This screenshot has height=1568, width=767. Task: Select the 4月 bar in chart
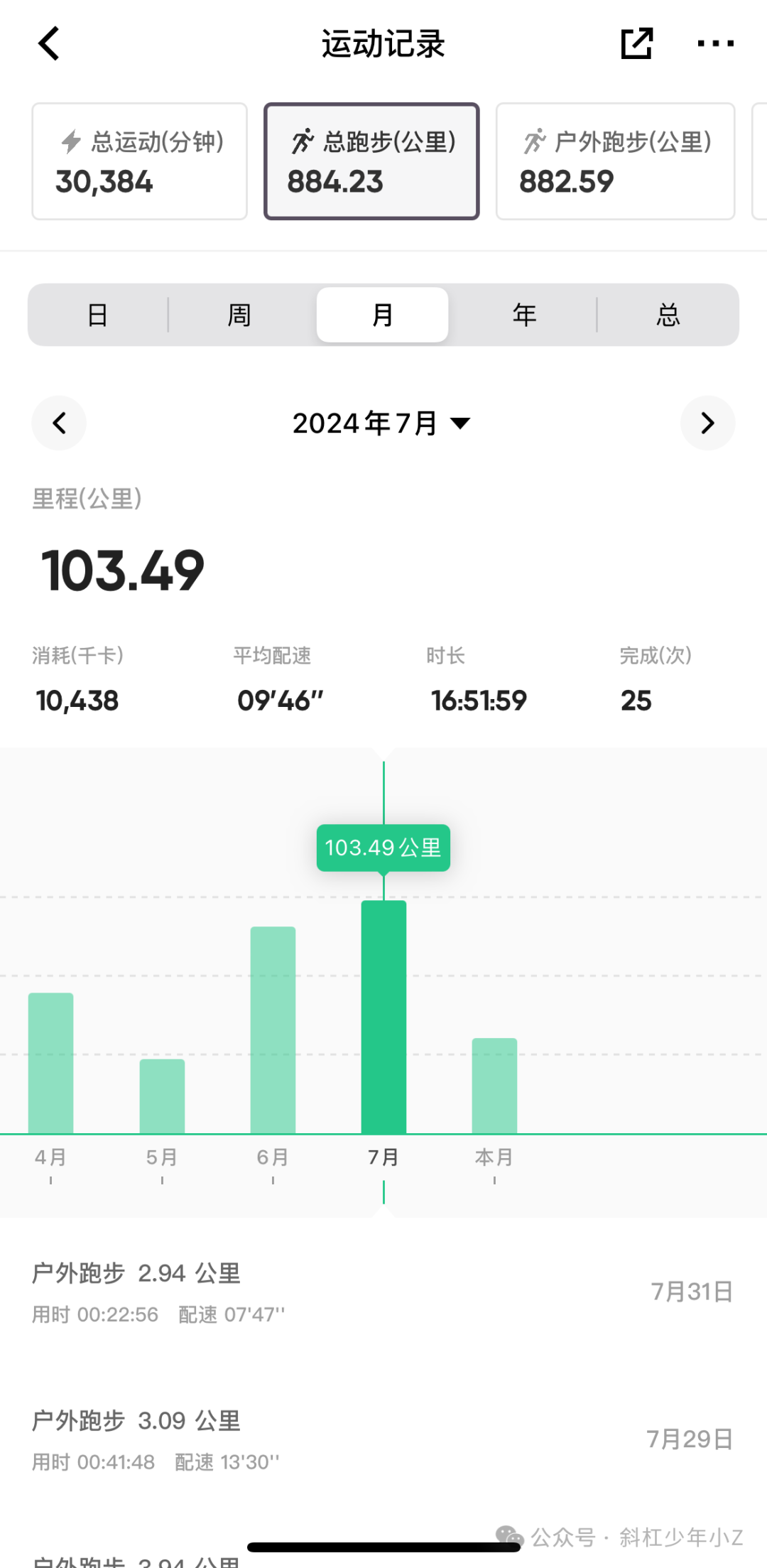coord(51,1063)
